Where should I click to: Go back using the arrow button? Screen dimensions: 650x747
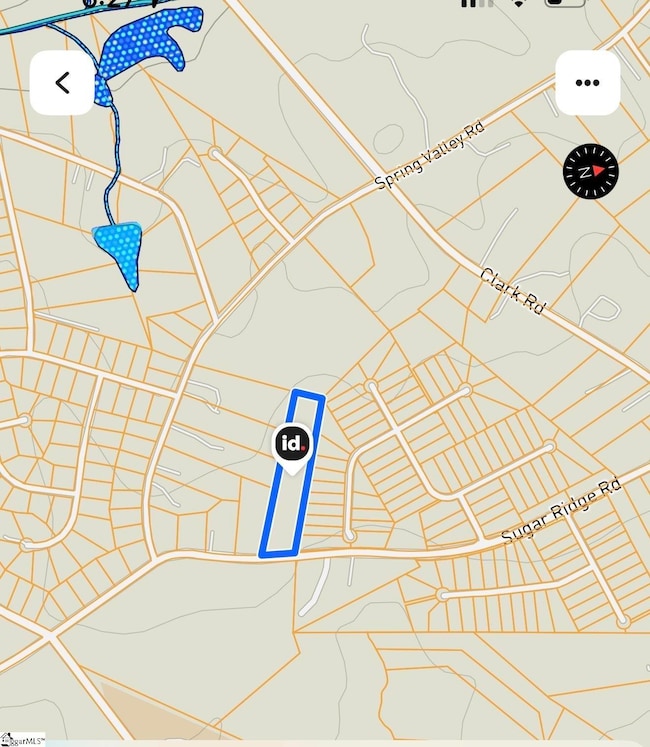(x=62, y=83)
